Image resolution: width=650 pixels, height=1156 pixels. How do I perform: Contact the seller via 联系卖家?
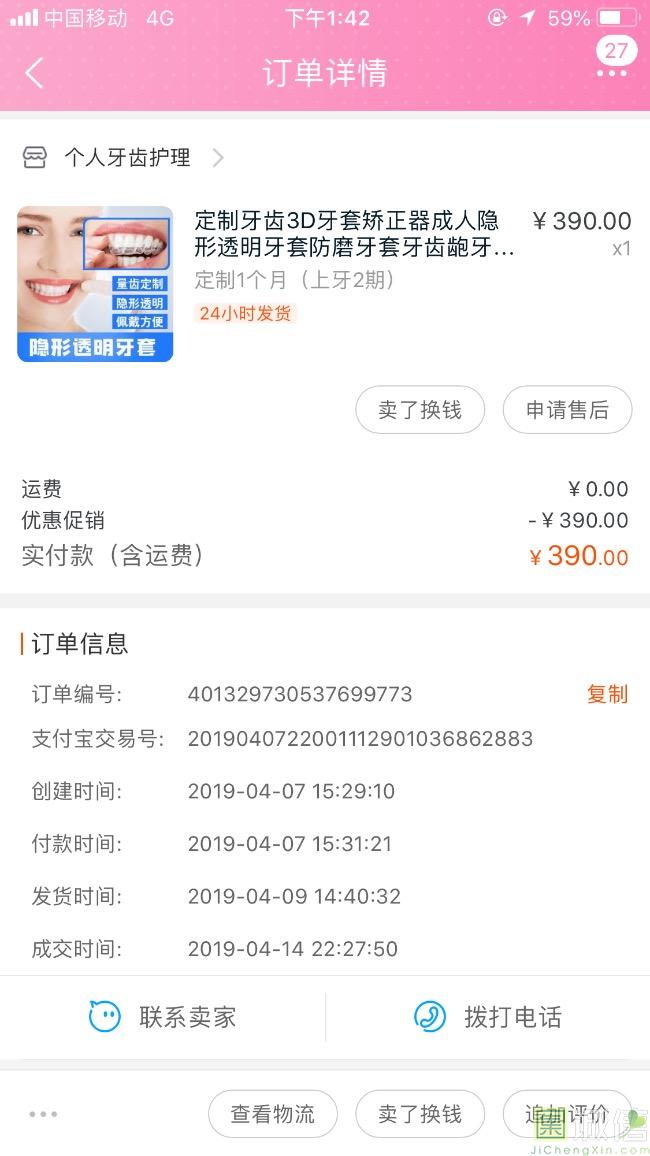[163, 1017]
